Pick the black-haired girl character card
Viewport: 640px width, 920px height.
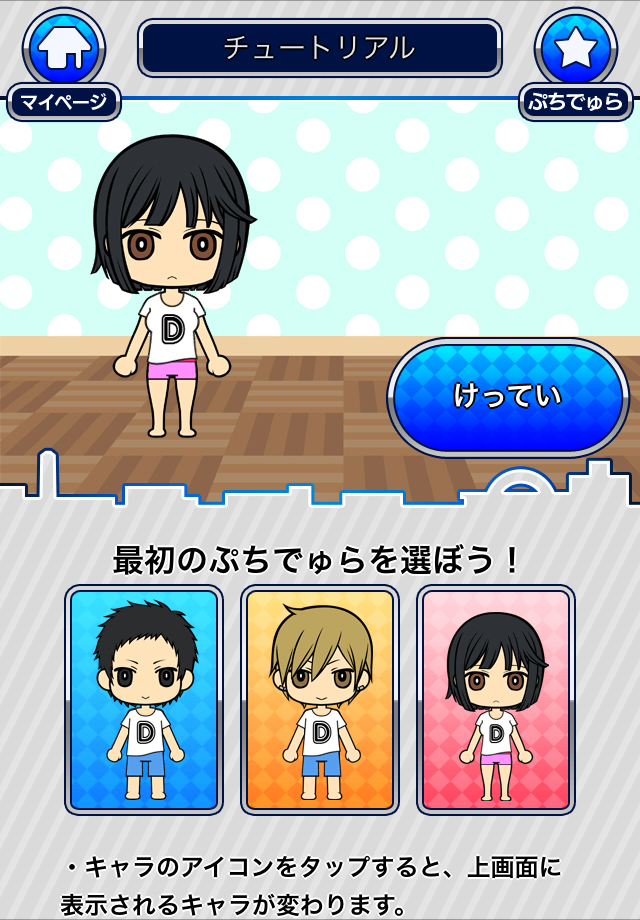point(496,699)
